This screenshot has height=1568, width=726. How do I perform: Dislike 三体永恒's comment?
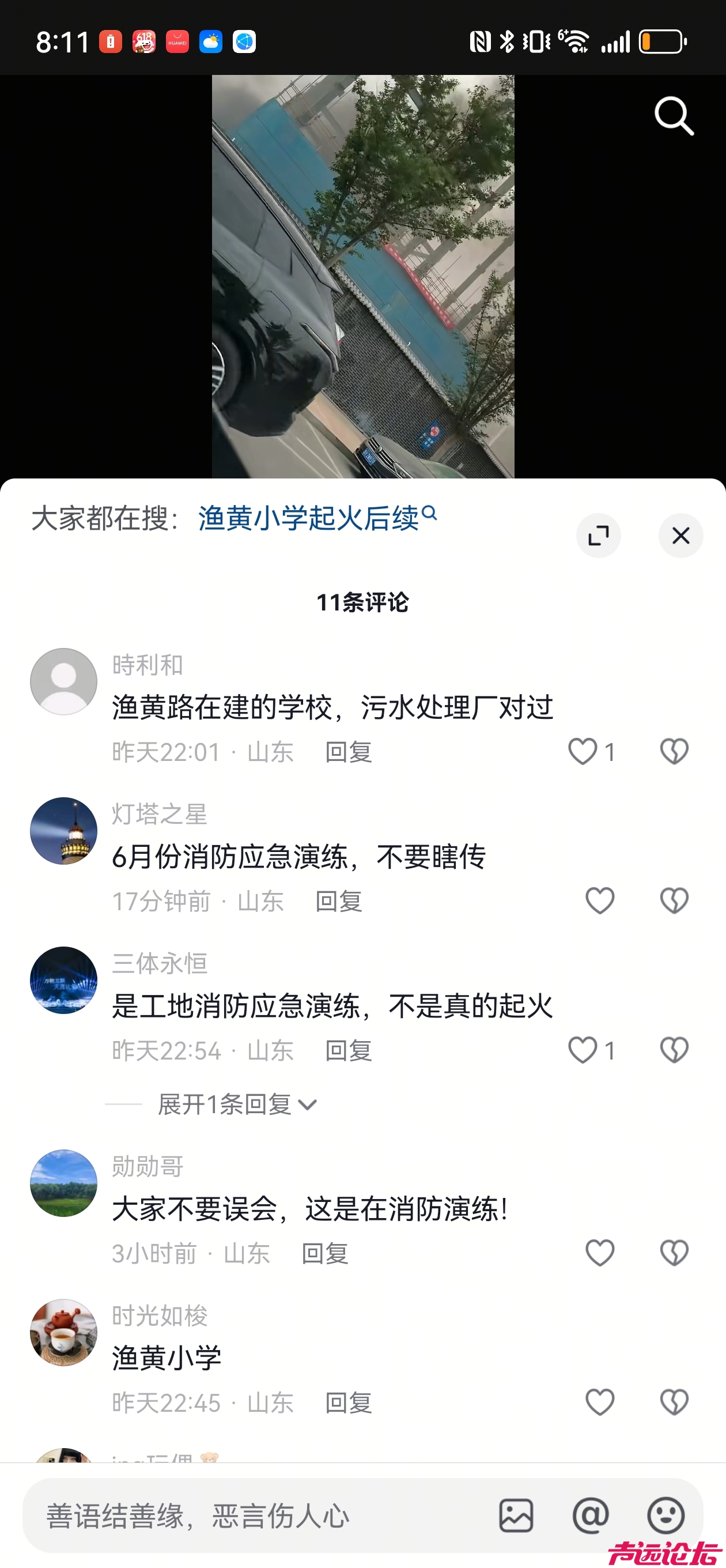[x=673, y=1049]
